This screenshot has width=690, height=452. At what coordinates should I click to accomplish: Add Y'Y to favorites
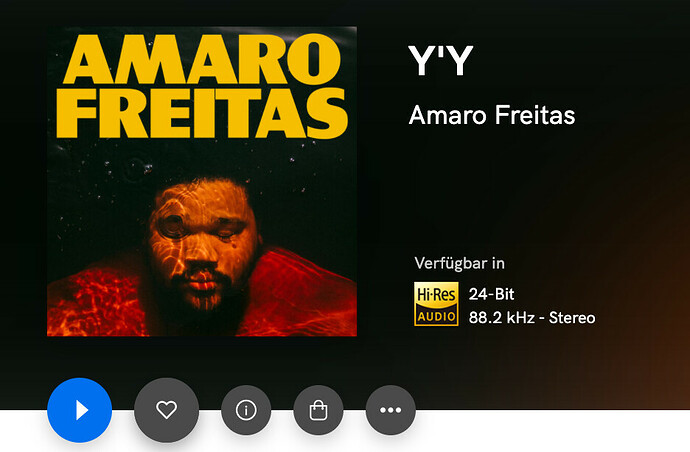point(166,410)
